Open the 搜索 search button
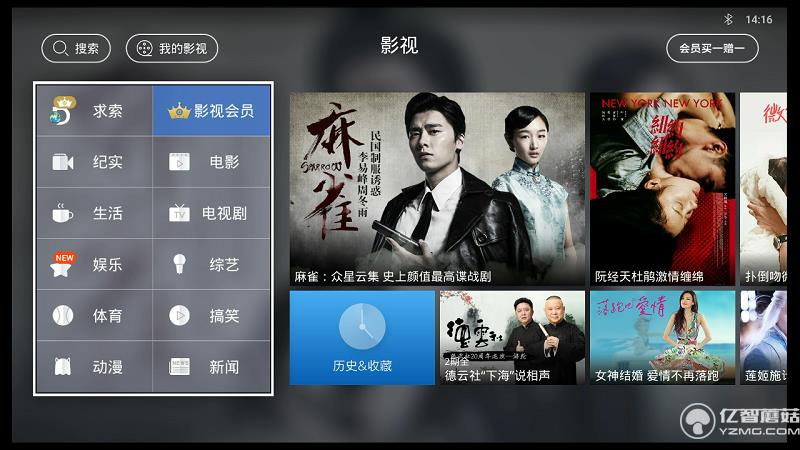This screenshot has width=800, height=450. click(x=76, y=48)
